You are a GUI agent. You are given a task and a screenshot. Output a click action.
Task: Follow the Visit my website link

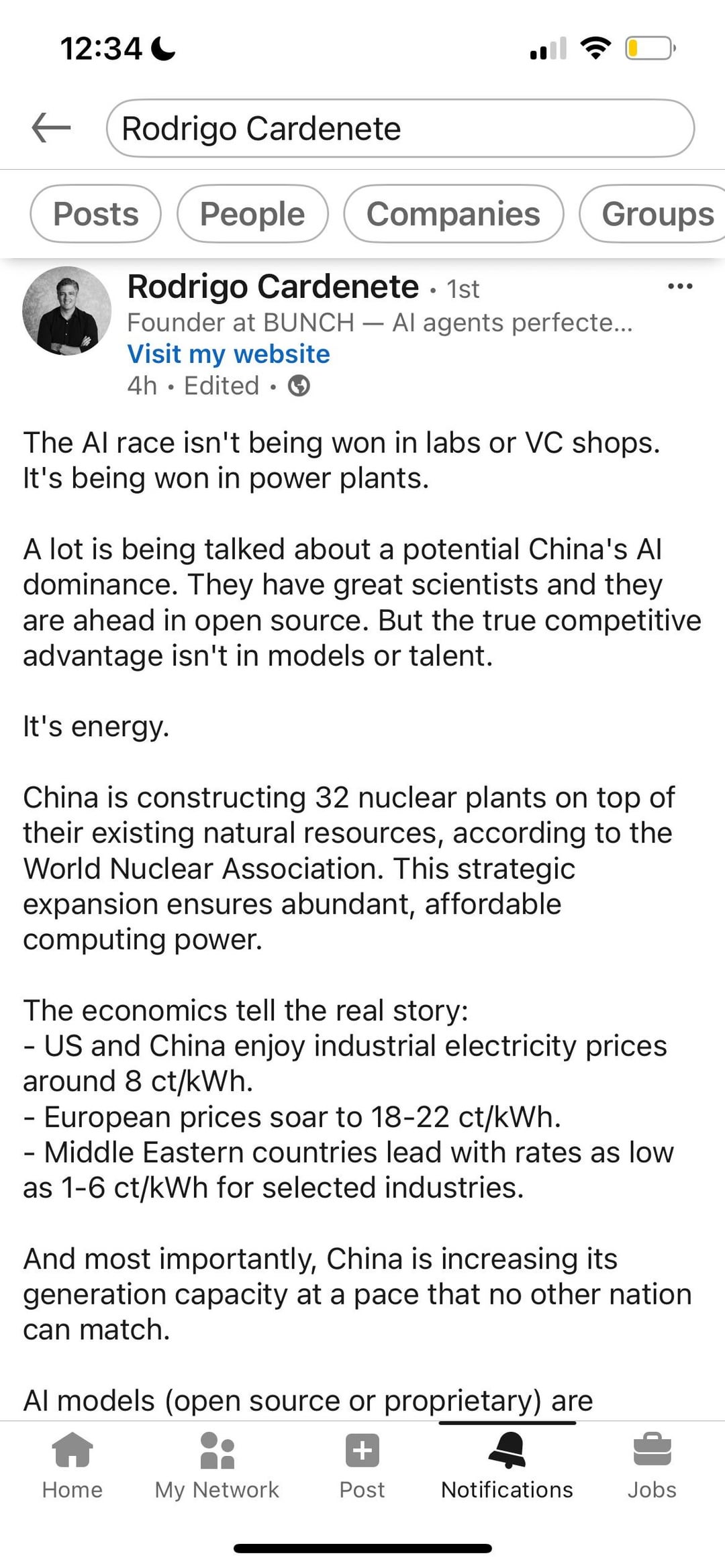pyautogui.click(x=228, y=354)
